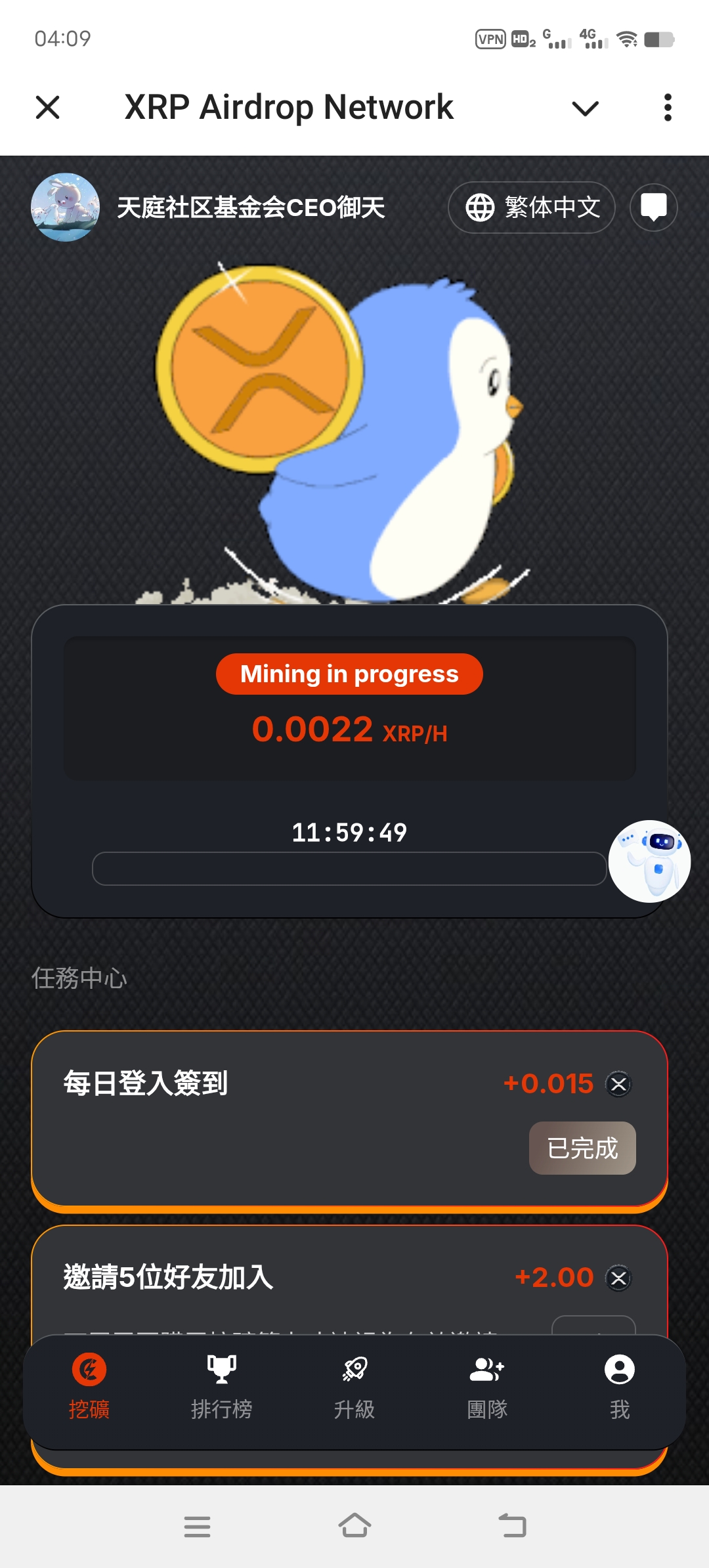
Task: Change language from 繁体中文
Action: (x=532, y=207)
